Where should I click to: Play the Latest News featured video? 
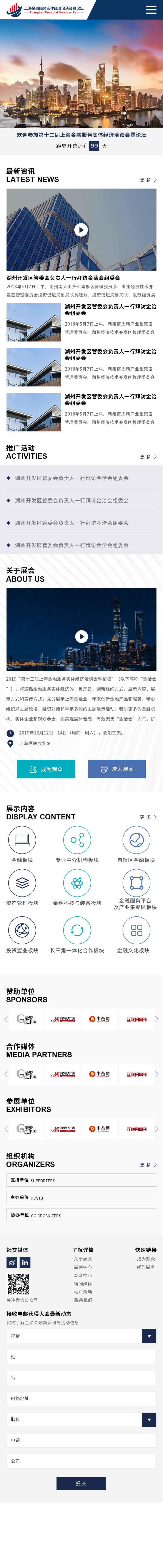(81, 229)
